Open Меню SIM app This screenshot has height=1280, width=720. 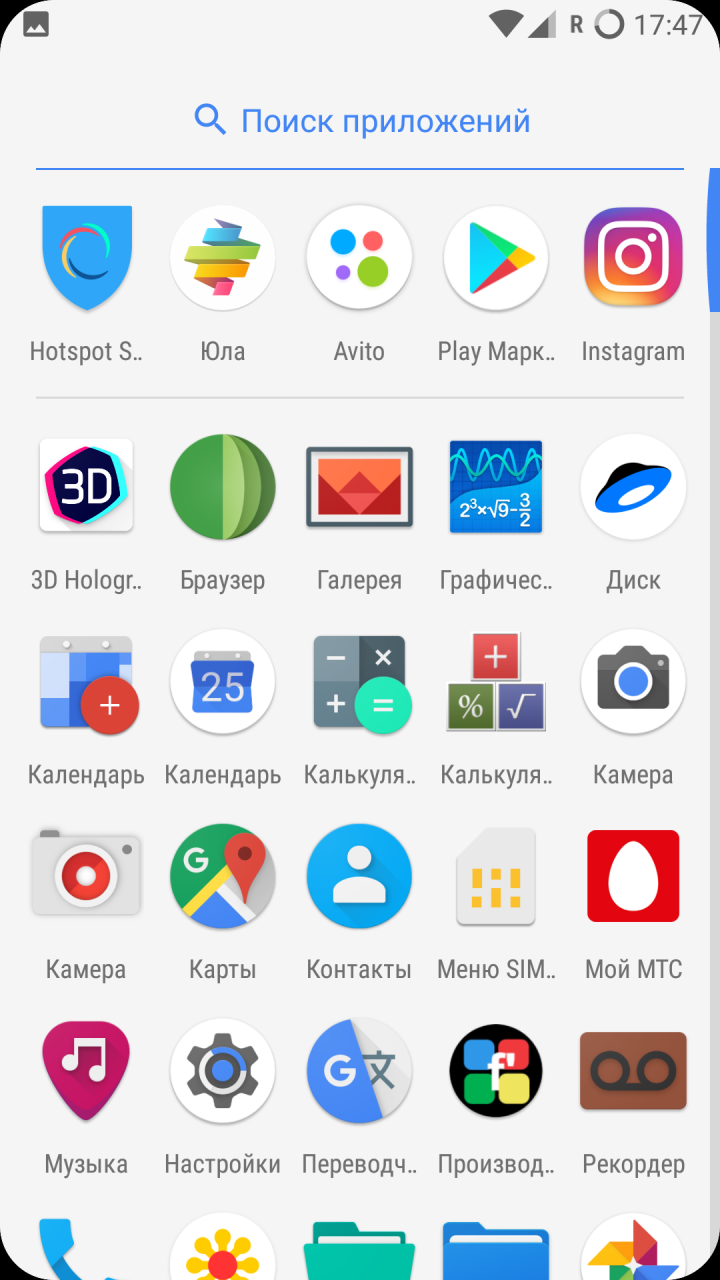(x=496, y=876)
